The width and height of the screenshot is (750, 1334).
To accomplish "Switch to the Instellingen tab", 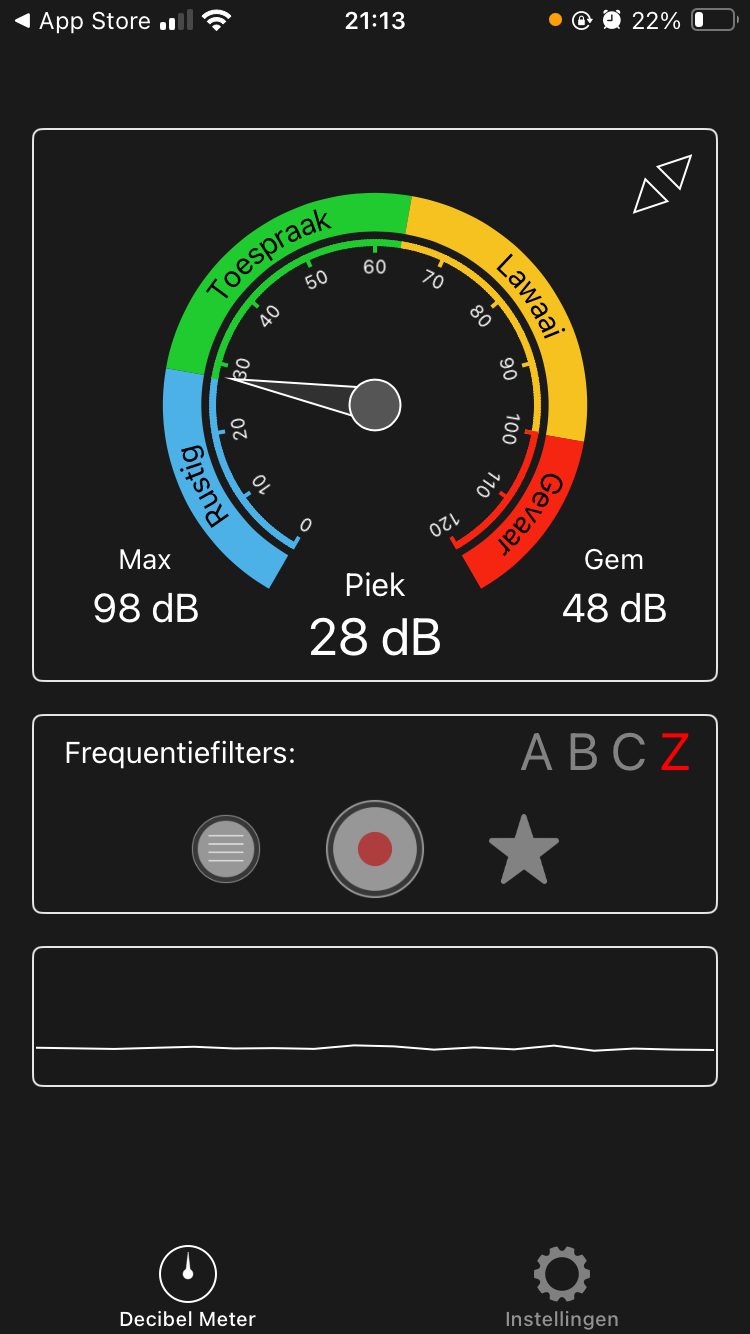I will (x=562, y=1287).
